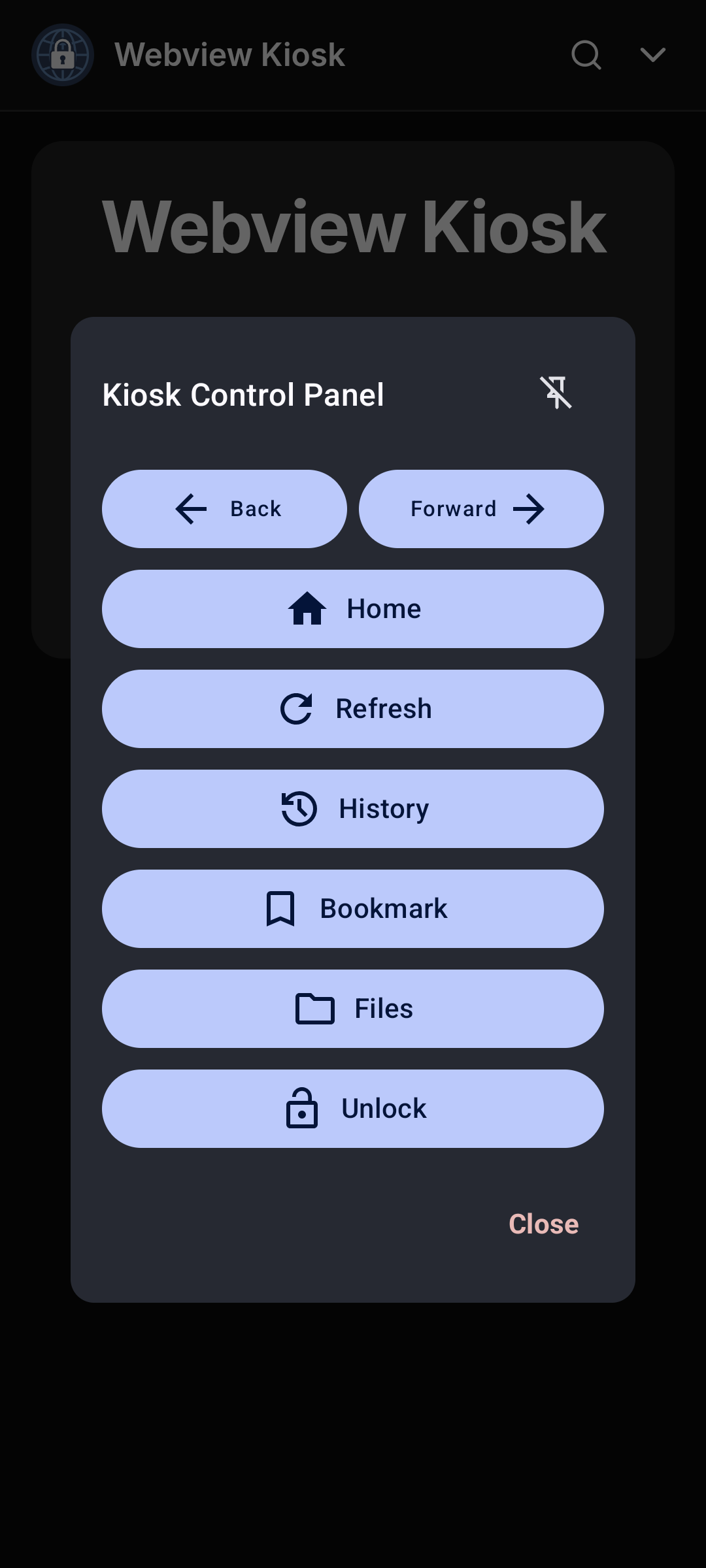Screen dimensions: 706x1568
Task: Open the Files option
Action: click(x=353, y=1009)
